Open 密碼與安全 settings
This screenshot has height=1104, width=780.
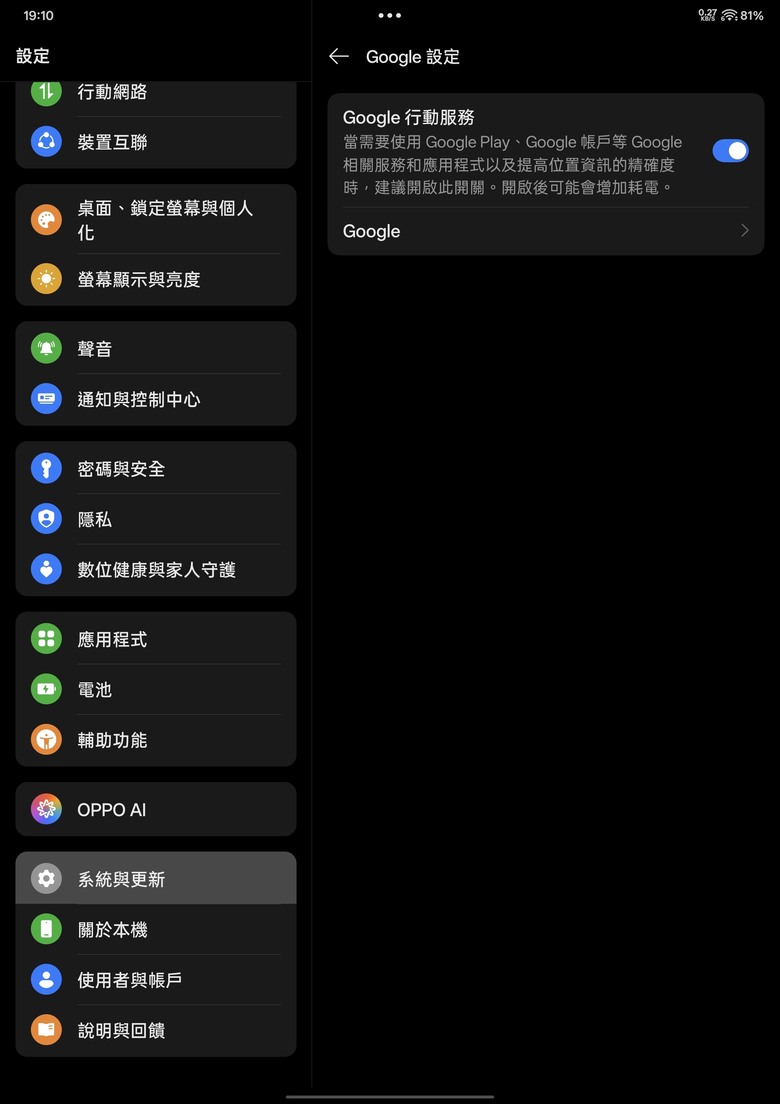pyautogui.click(x=156, y=468)
